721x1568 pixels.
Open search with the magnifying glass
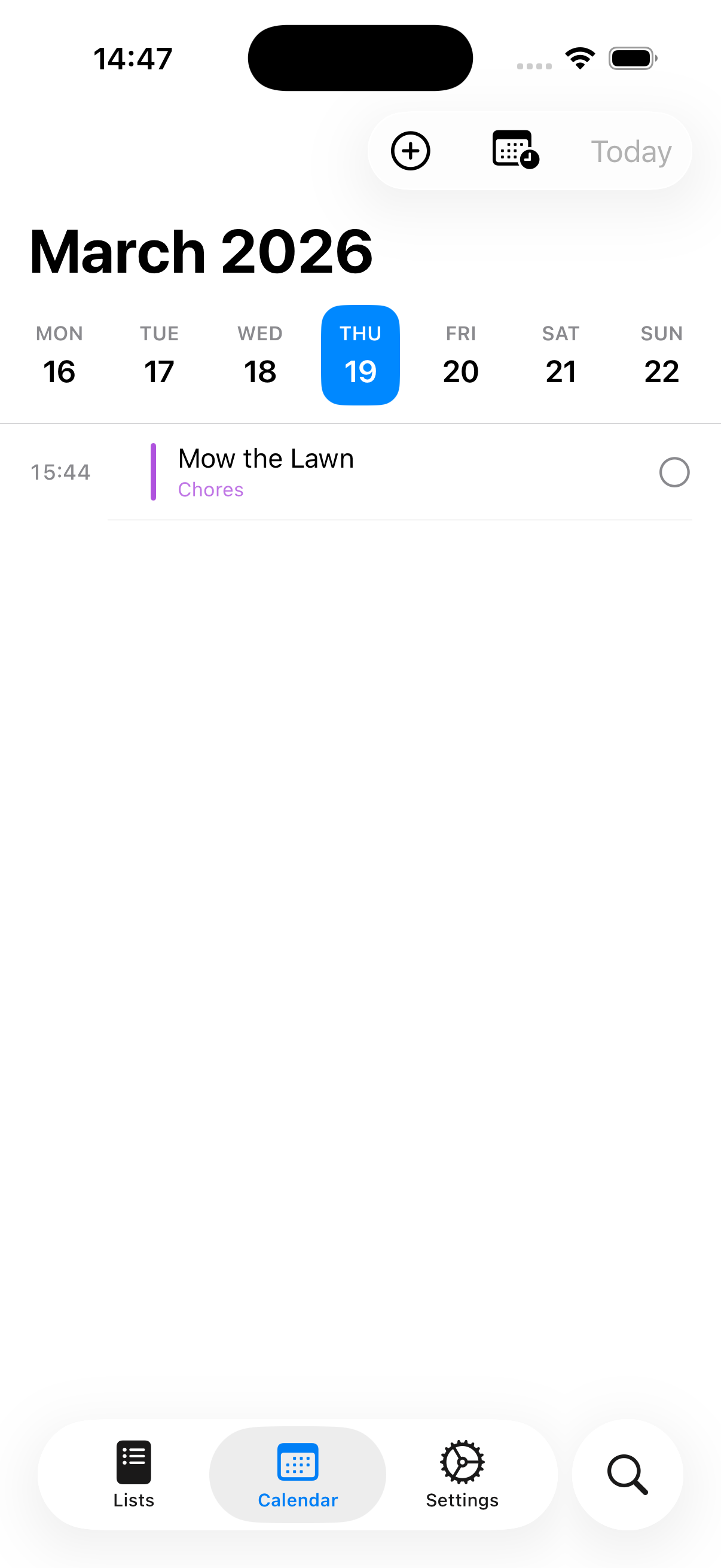627,1474
